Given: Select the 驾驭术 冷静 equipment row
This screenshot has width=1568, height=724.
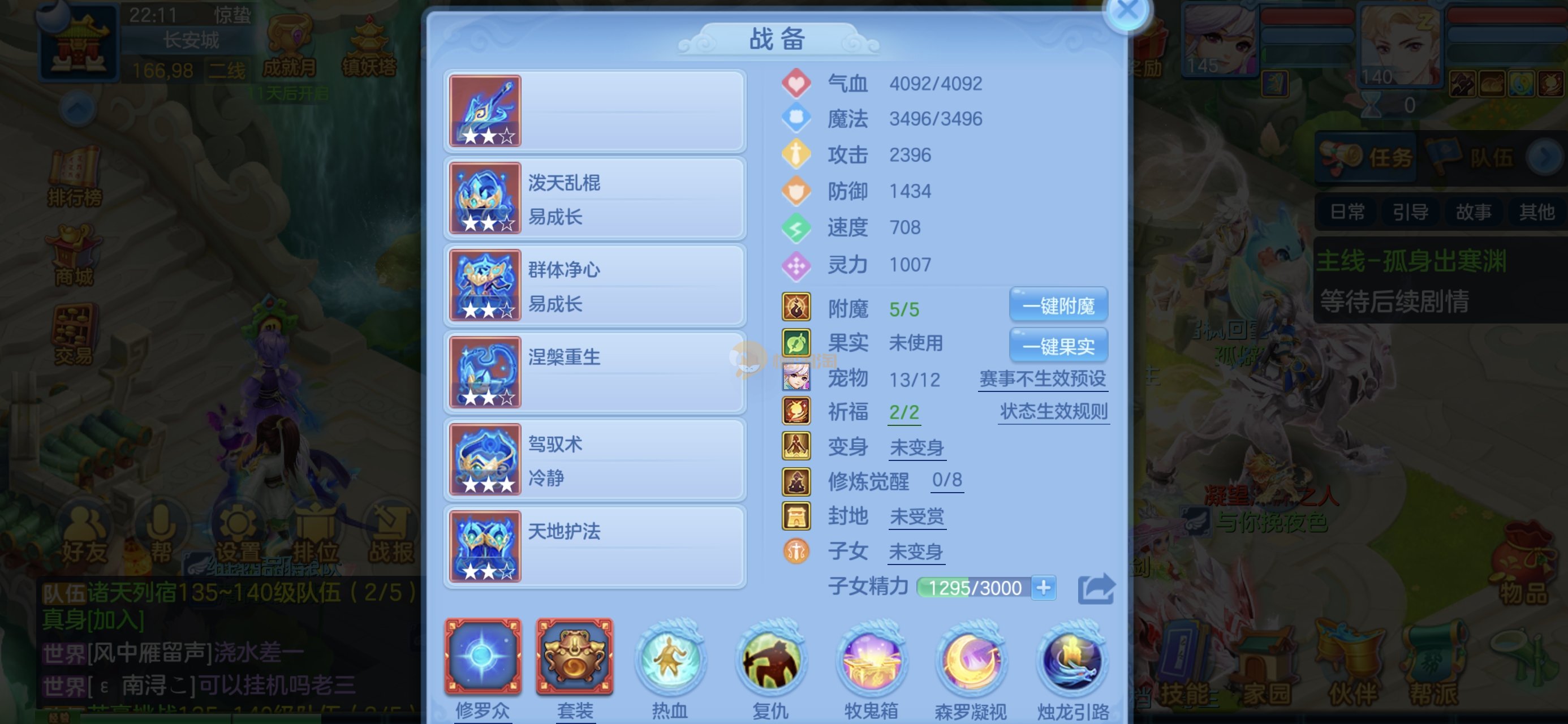Looking at the screenshot, I should click(x=595, y=460).
